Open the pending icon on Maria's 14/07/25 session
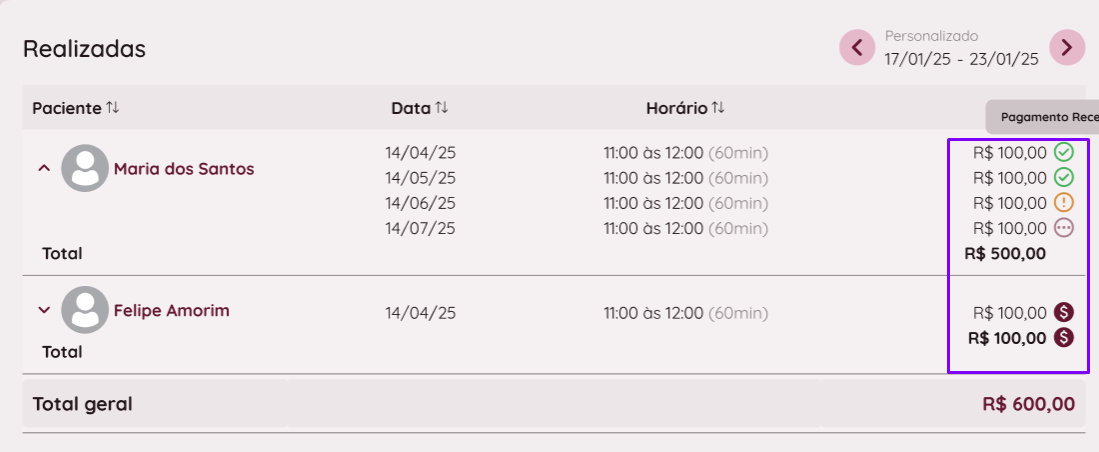 [1064, 228]
